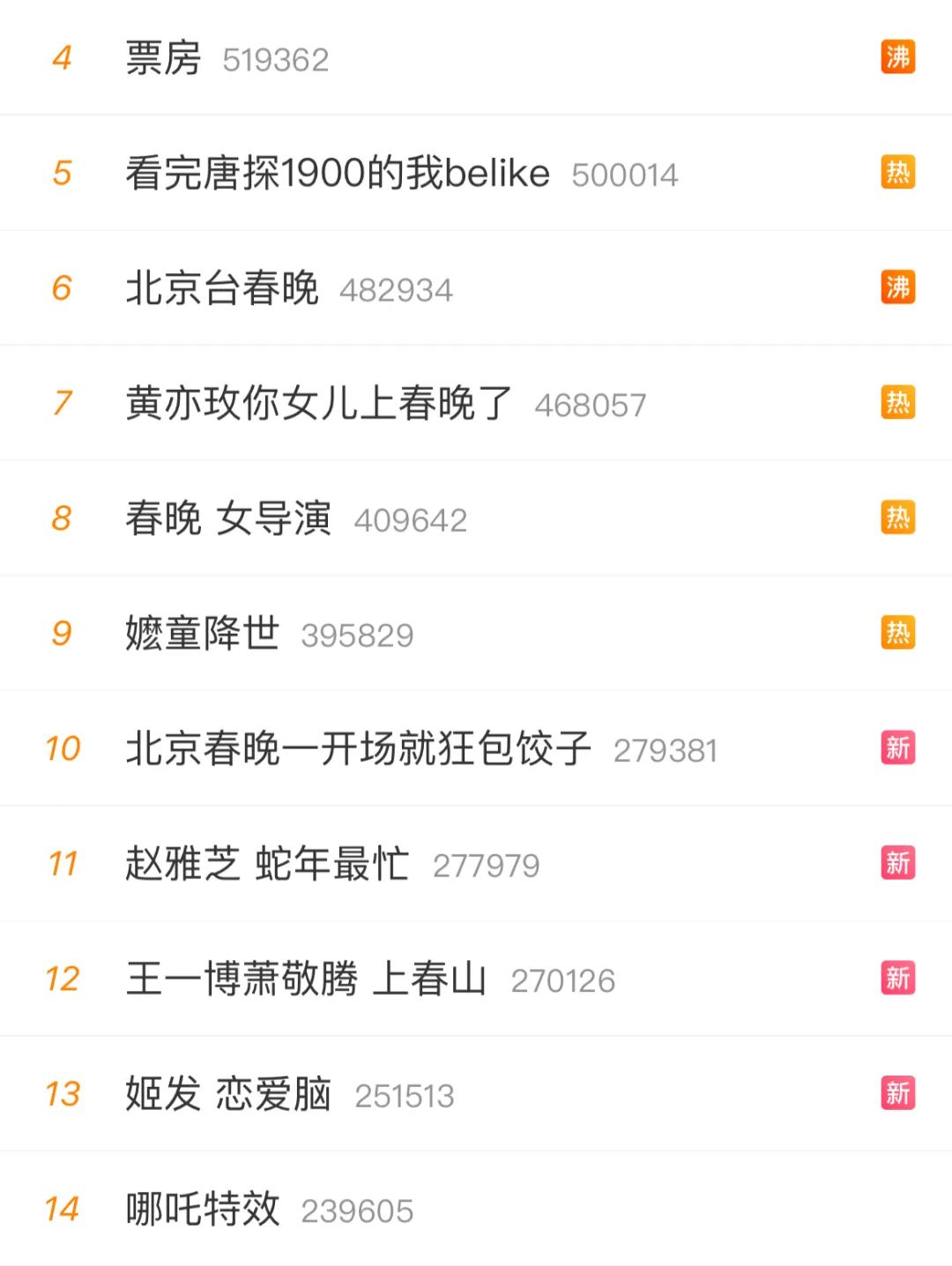Screen dimensions: 952x1266
Task: Open the 哪吒特效 hot search entry
Action: pos(202,1210)
